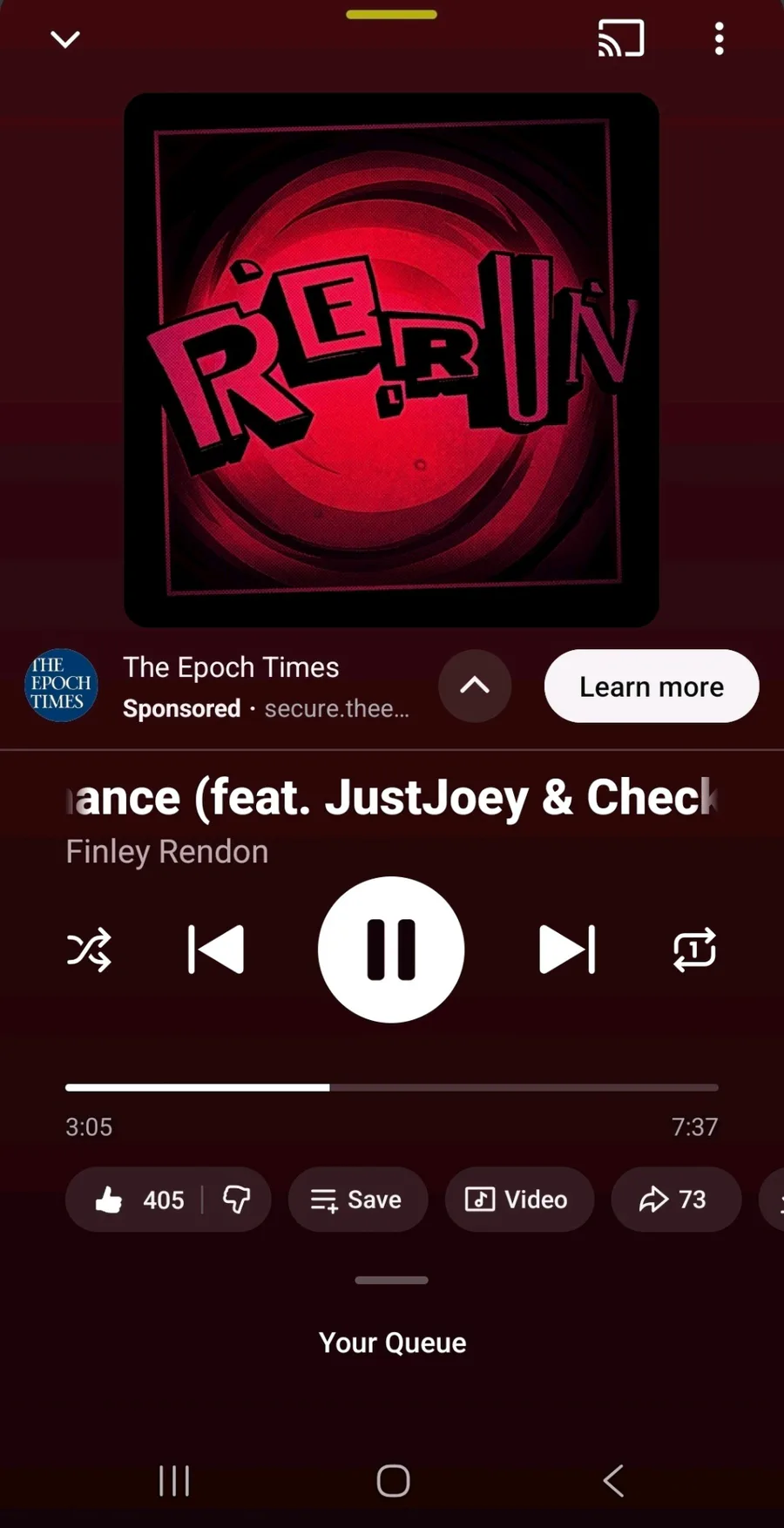Cast music to another device
784x1528 pixels.
(x=620, y=39)
